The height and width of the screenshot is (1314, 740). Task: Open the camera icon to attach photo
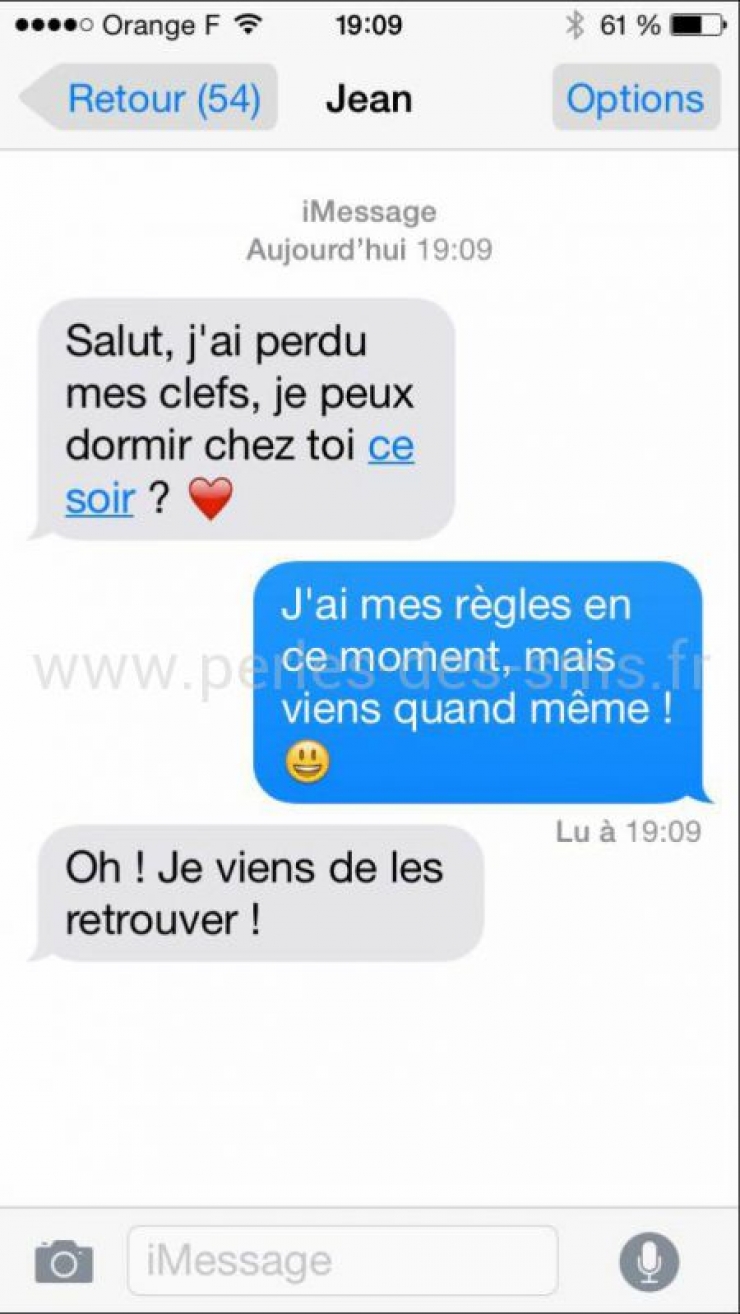tap(64, 1260)
